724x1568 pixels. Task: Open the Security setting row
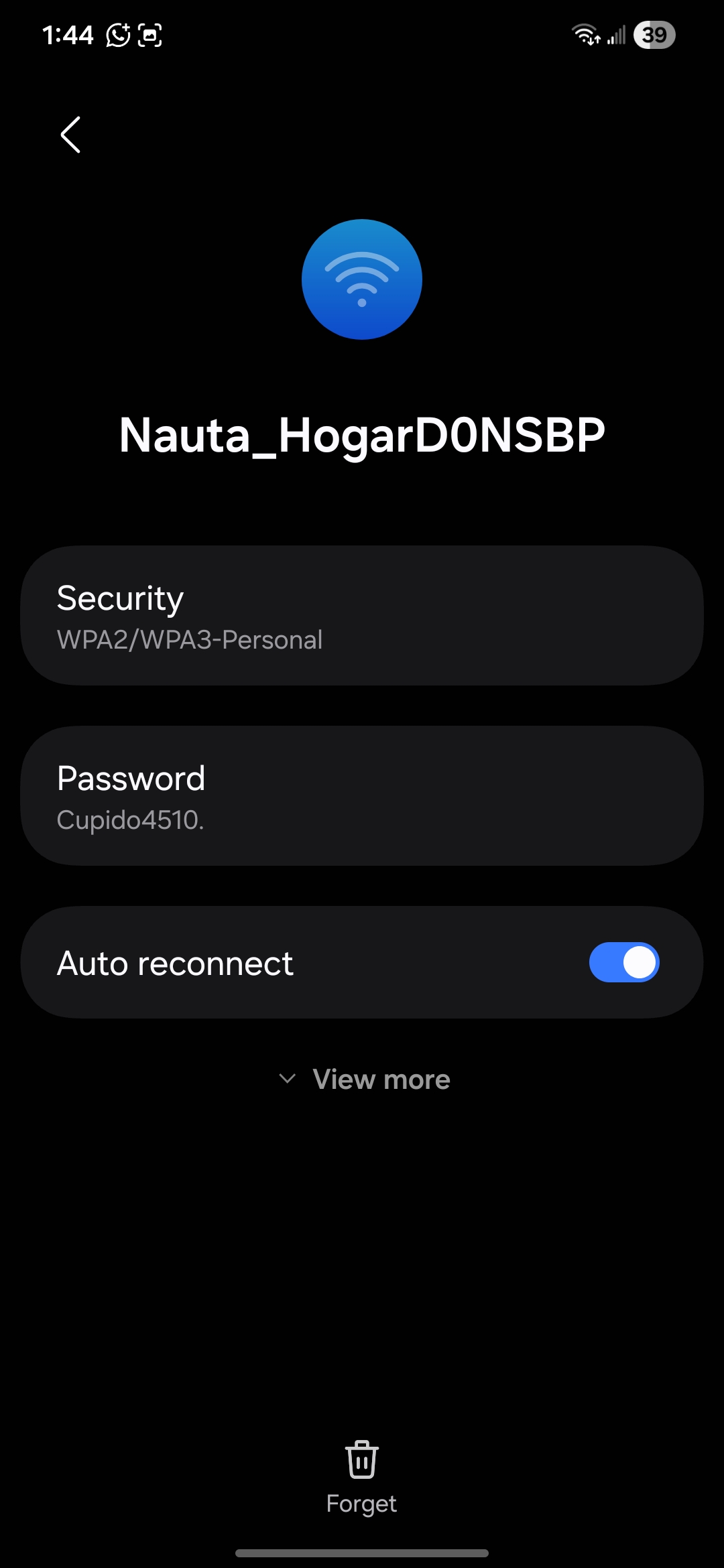[362, 615]
